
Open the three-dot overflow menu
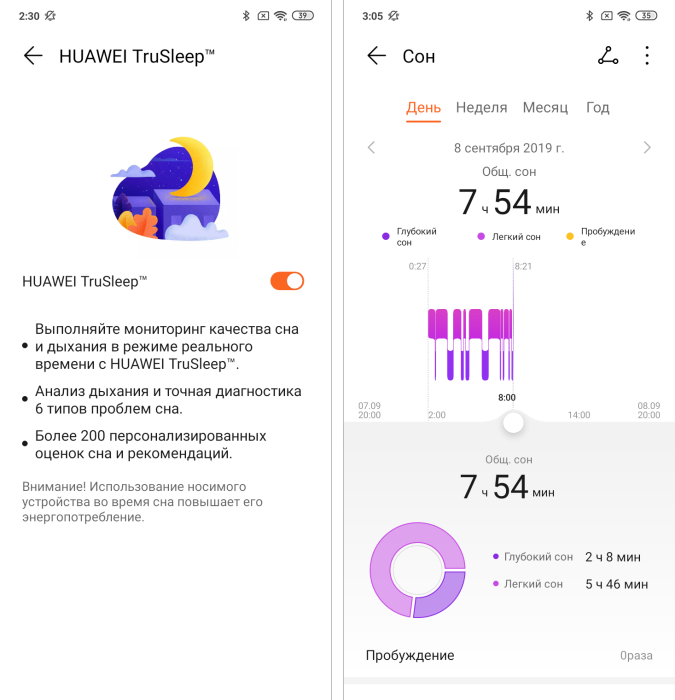647,56
